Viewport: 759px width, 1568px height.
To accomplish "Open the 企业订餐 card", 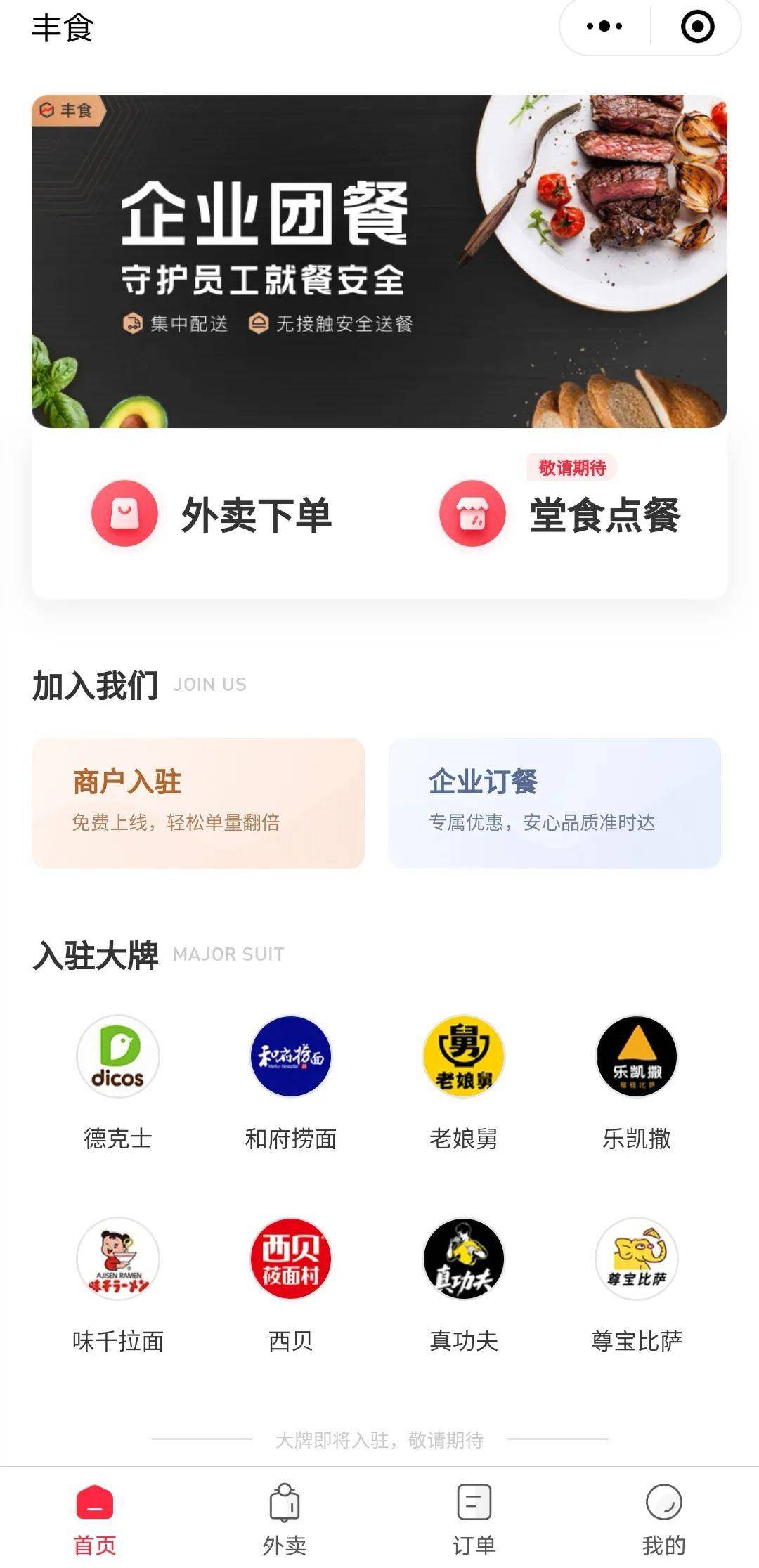I will tap(554, 803).
